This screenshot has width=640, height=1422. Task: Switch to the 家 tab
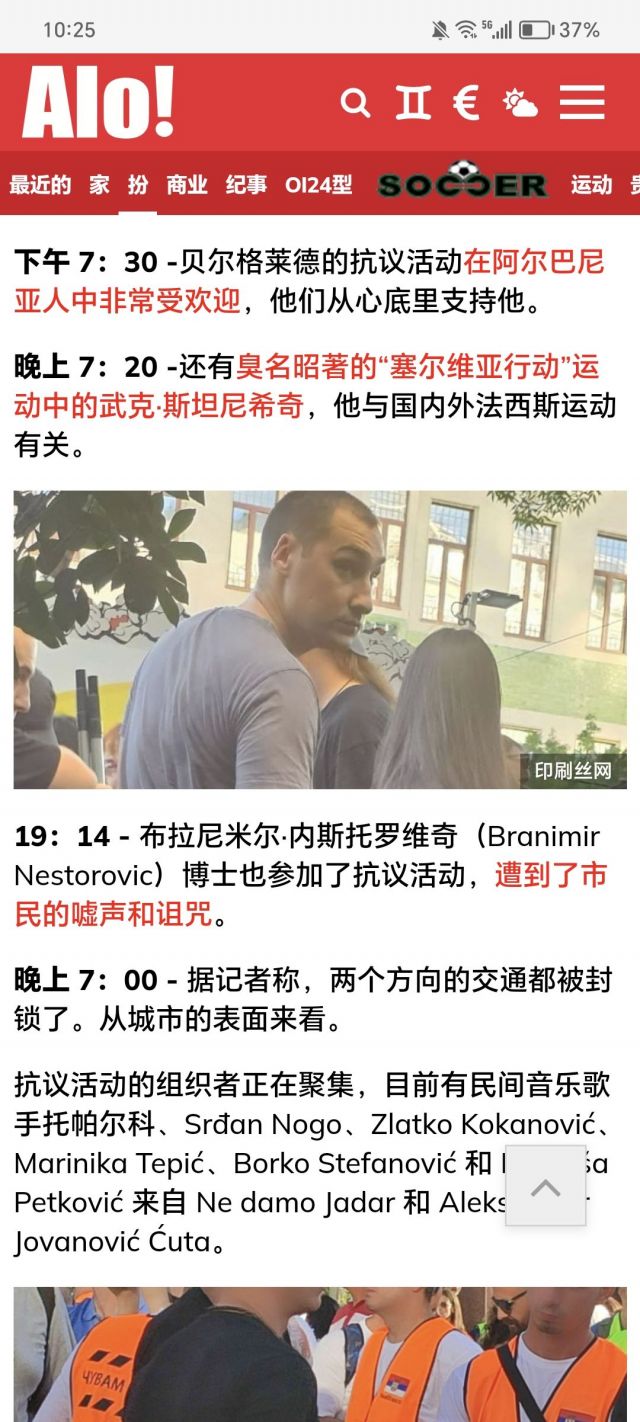click(x=99, y=185)
